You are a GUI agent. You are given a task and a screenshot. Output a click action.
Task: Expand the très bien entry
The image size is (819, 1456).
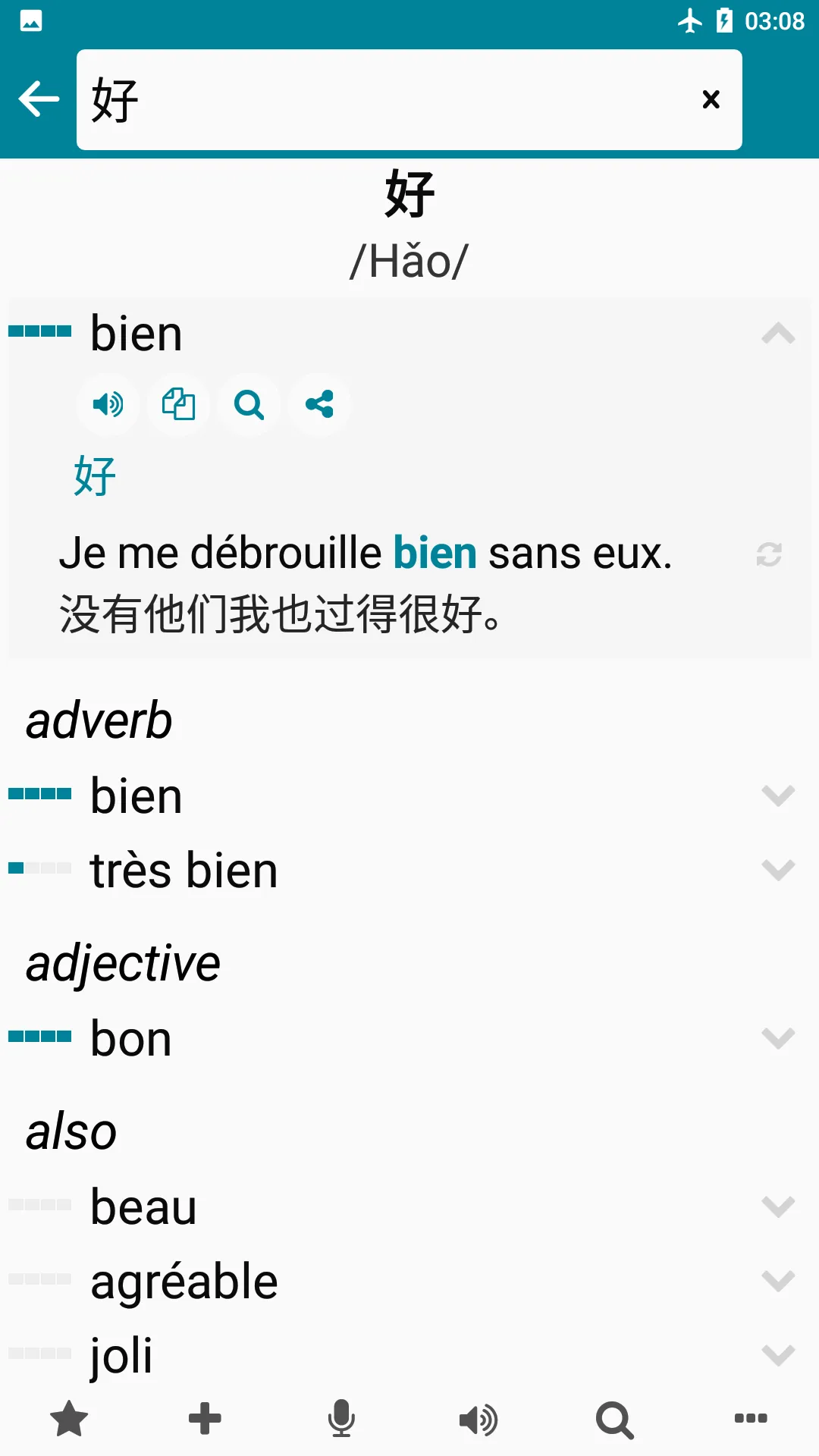778,869
